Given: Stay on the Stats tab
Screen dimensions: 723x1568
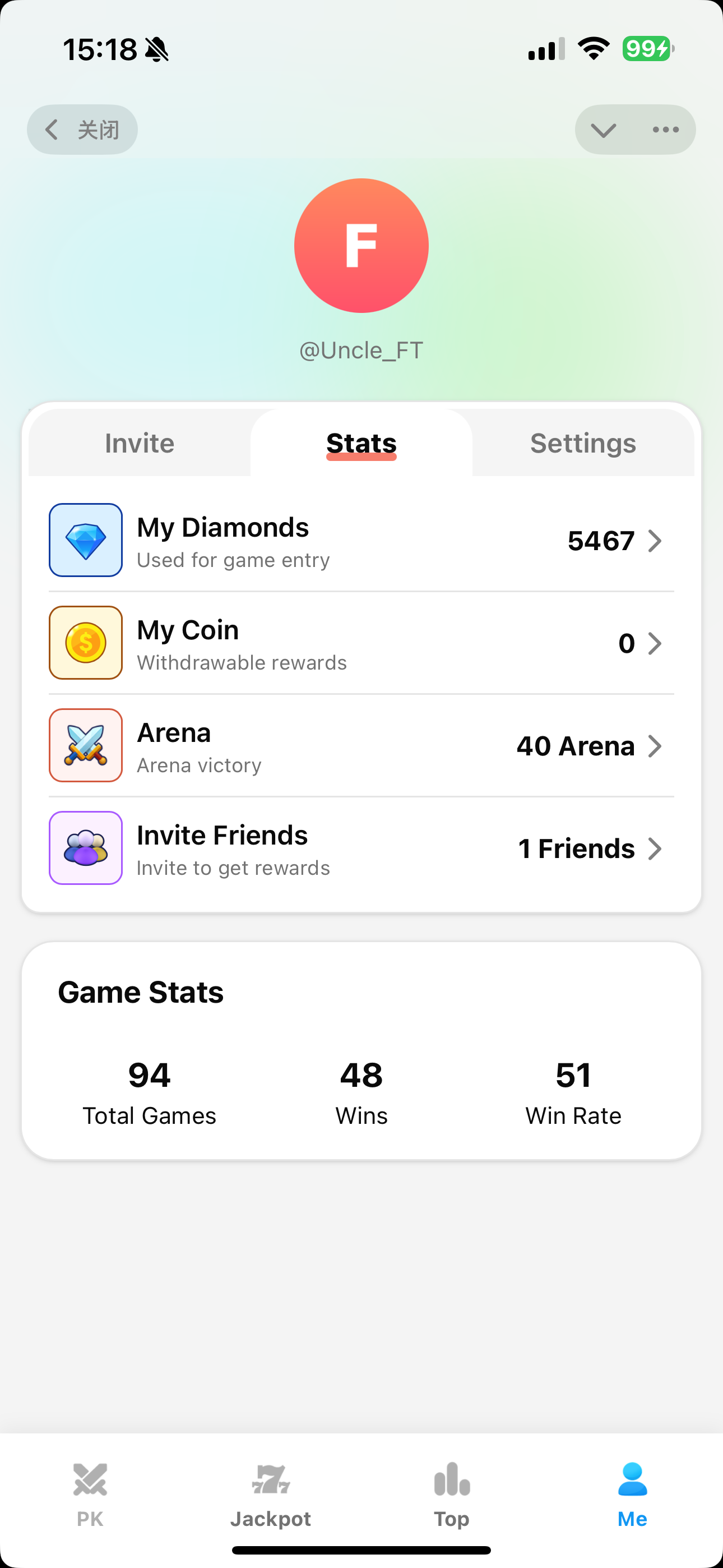Looking at the screenshot, I should [x=361, y=442].
